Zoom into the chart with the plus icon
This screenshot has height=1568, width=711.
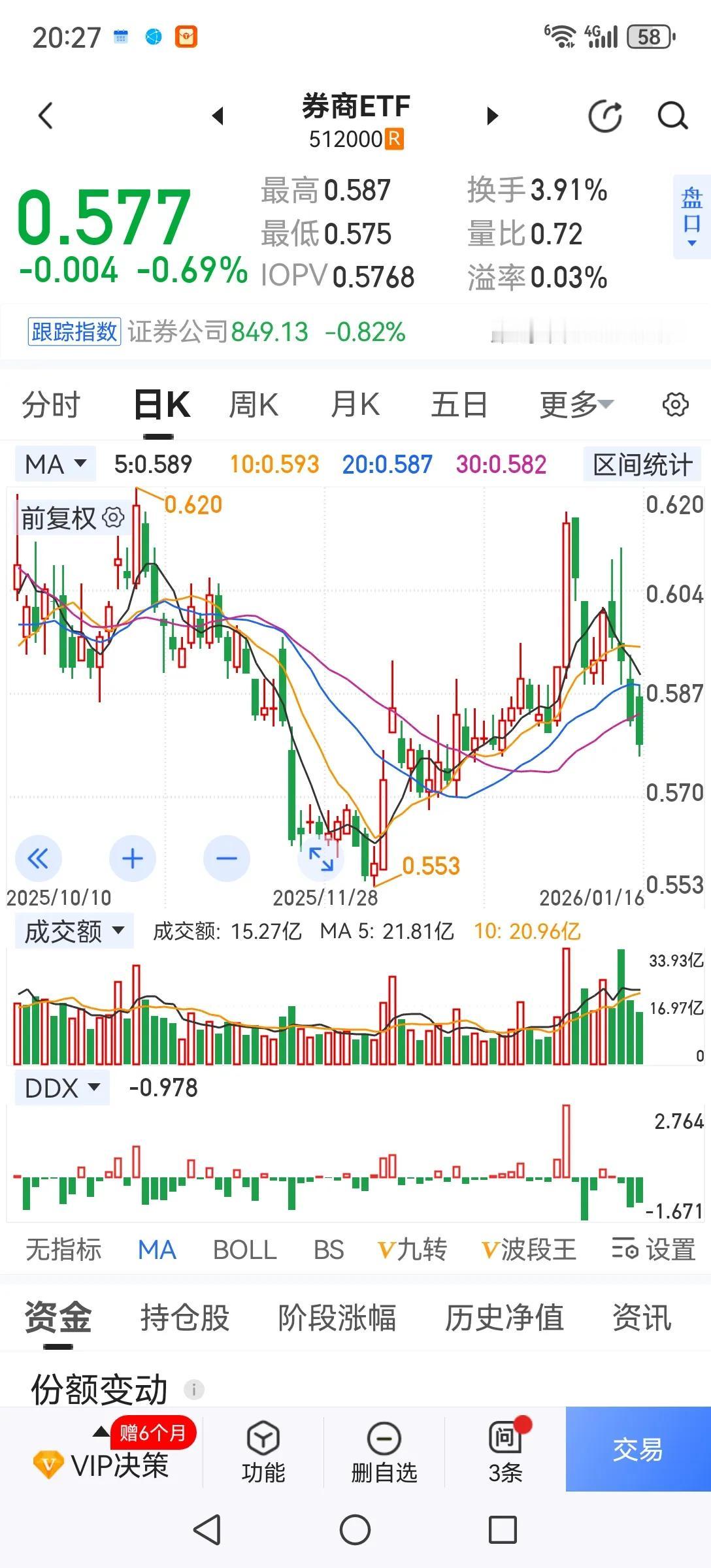click(x=133, y=859)
